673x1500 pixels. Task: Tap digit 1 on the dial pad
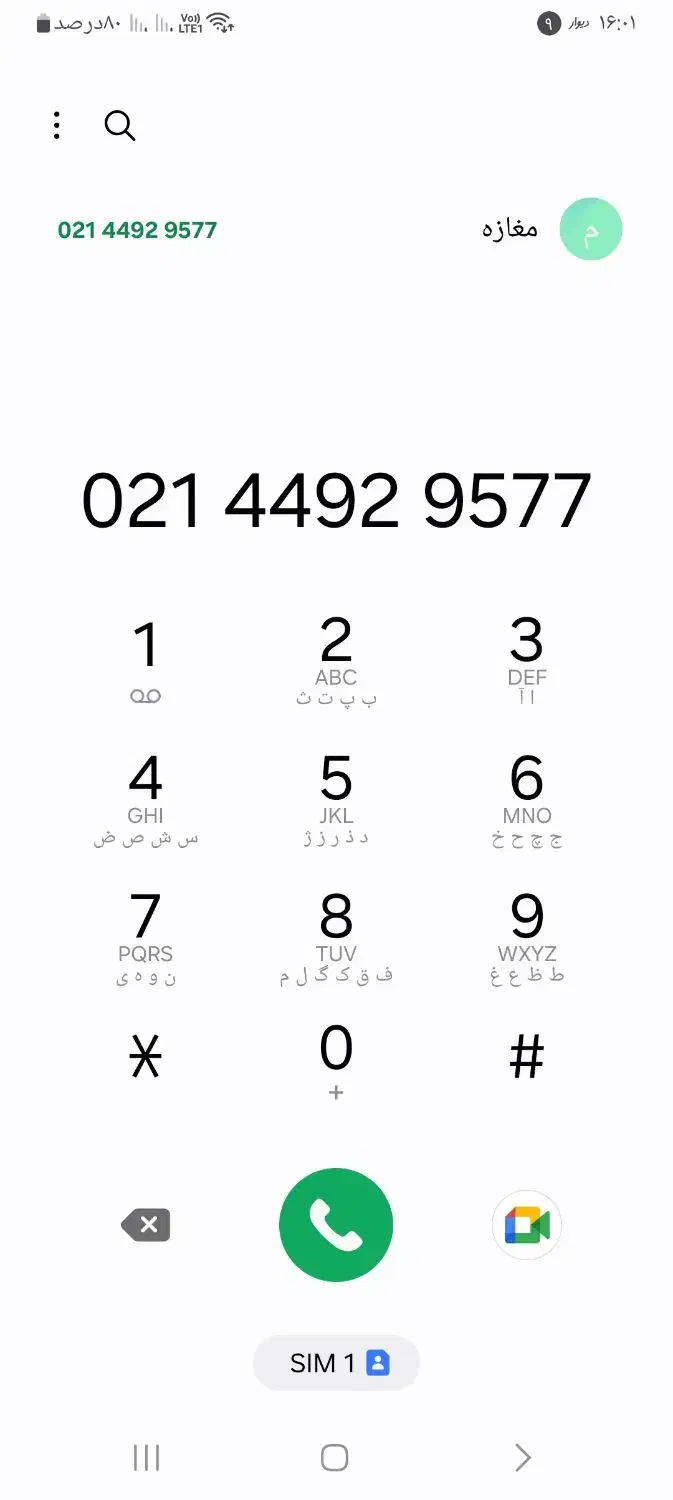pos(146,661)
